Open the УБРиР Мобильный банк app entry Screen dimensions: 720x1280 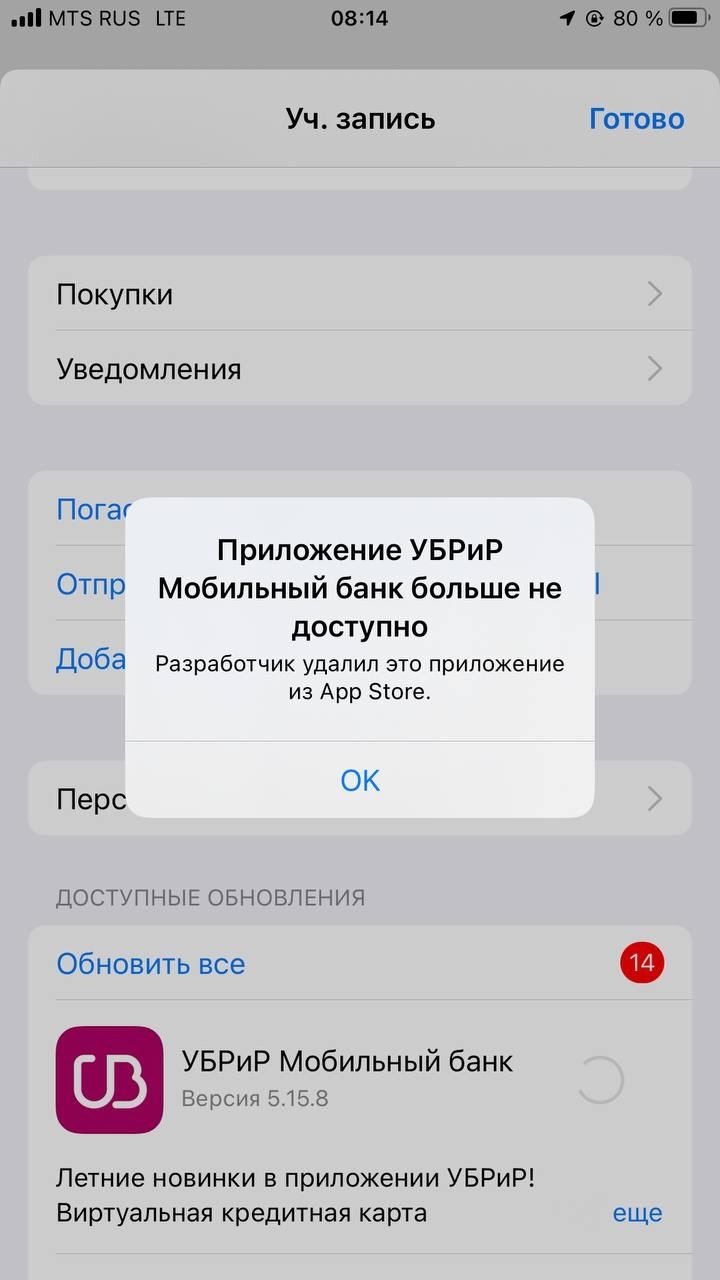(347, 1062)
